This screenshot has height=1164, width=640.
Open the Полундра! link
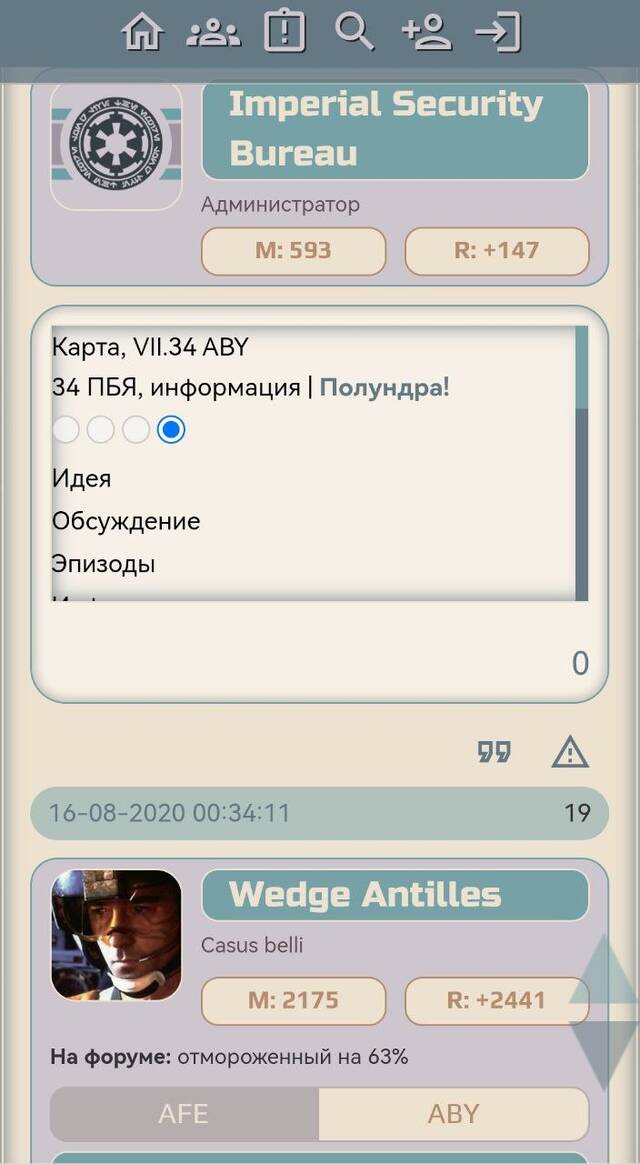(x=384, y=387)
